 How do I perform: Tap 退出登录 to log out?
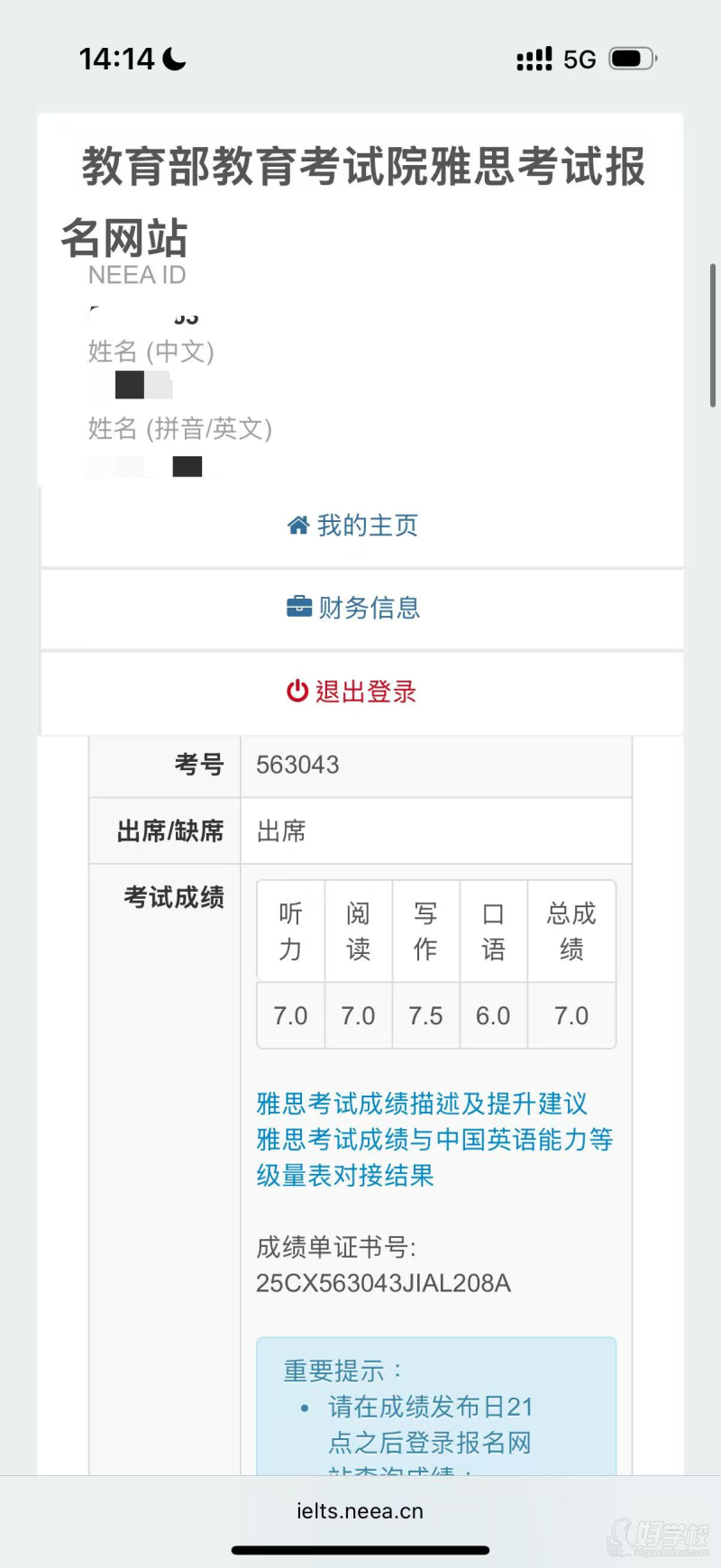tap(352, 692)
